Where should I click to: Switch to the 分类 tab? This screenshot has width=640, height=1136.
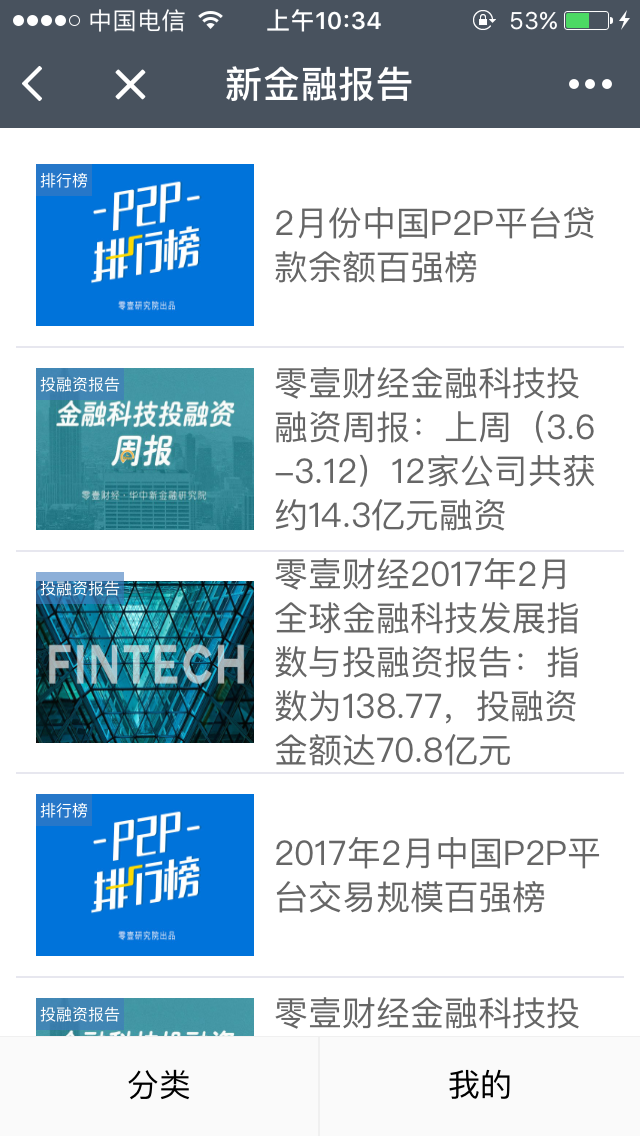pos(159,1086)
